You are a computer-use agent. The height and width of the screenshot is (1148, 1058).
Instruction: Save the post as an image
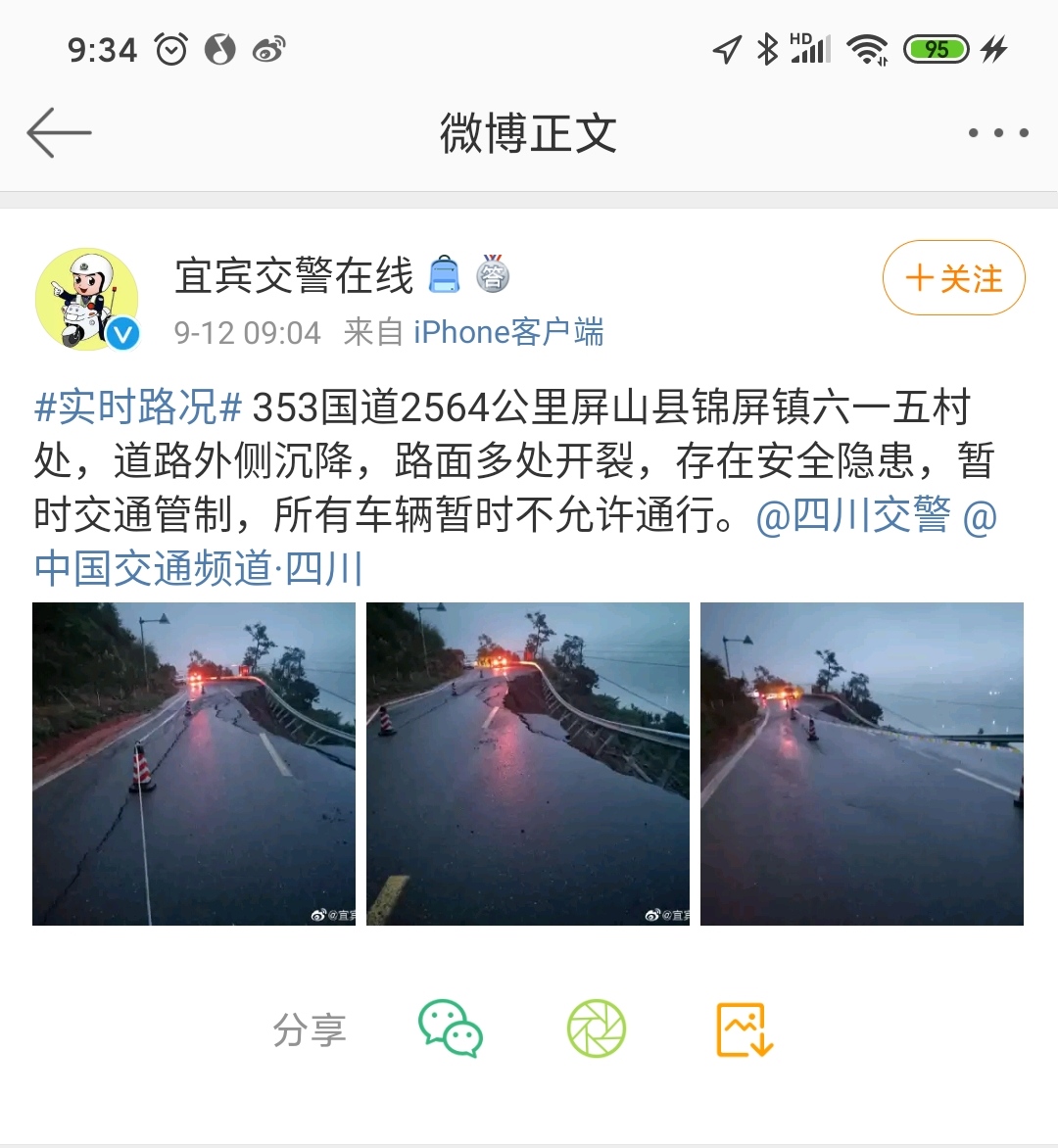(744, 1028)
